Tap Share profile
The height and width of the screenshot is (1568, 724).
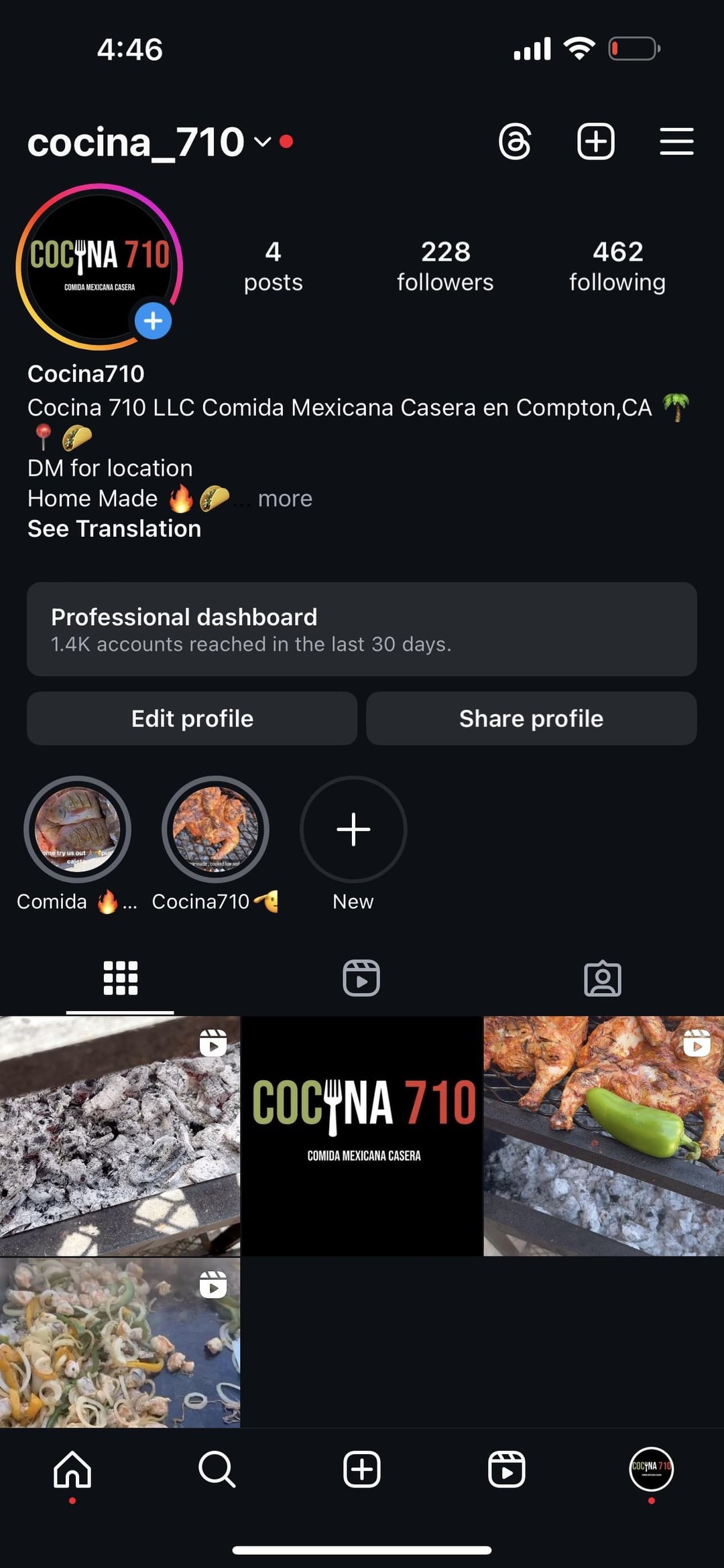pyautogui.click(x=532, y=718)
